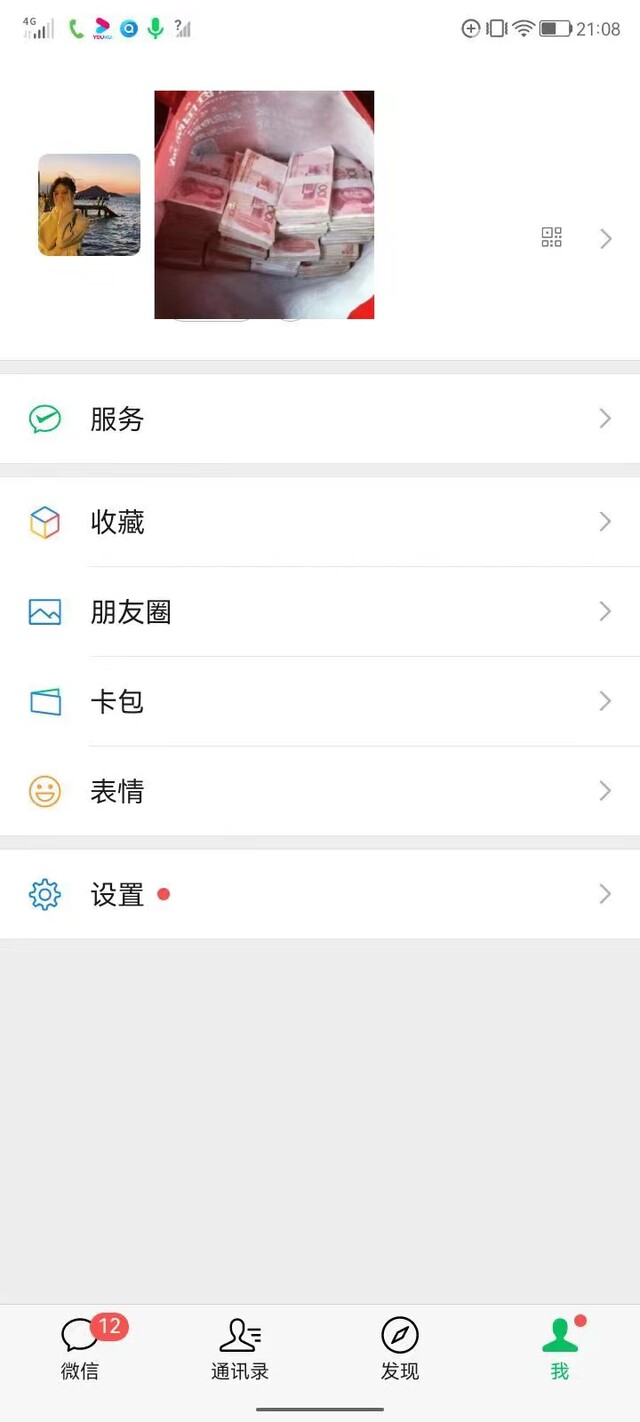Switch to the 微信 chats tab
This screenshot has height=1422, width=640.
tap(80, 1350)
